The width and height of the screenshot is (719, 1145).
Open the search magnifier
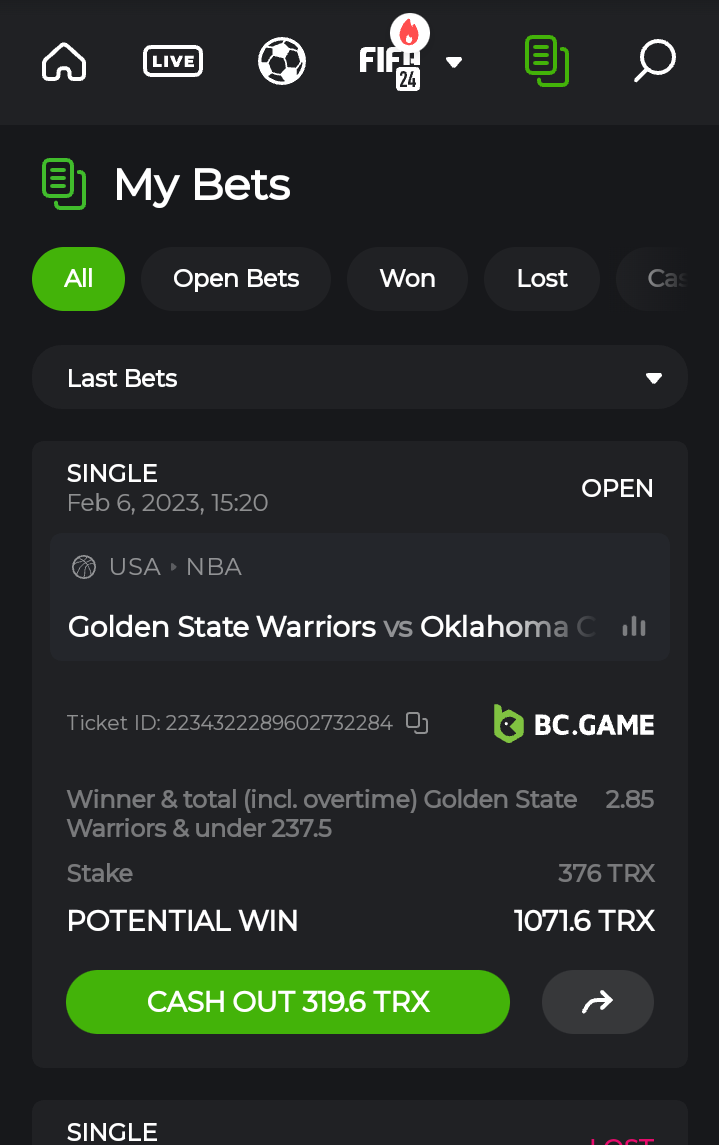[x=655, y=62]
